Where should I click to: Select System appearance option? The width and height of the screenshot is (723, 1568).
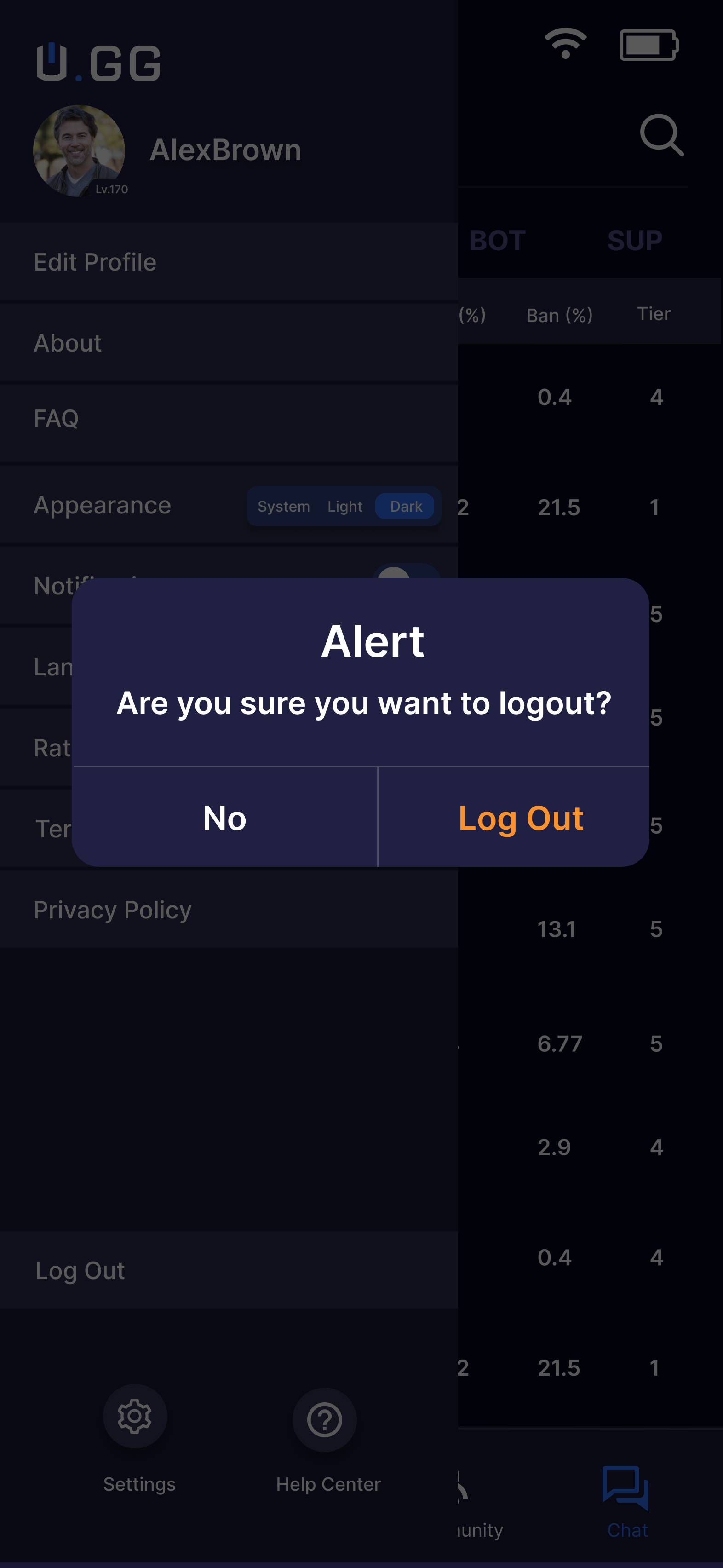(x=284, y=507)
